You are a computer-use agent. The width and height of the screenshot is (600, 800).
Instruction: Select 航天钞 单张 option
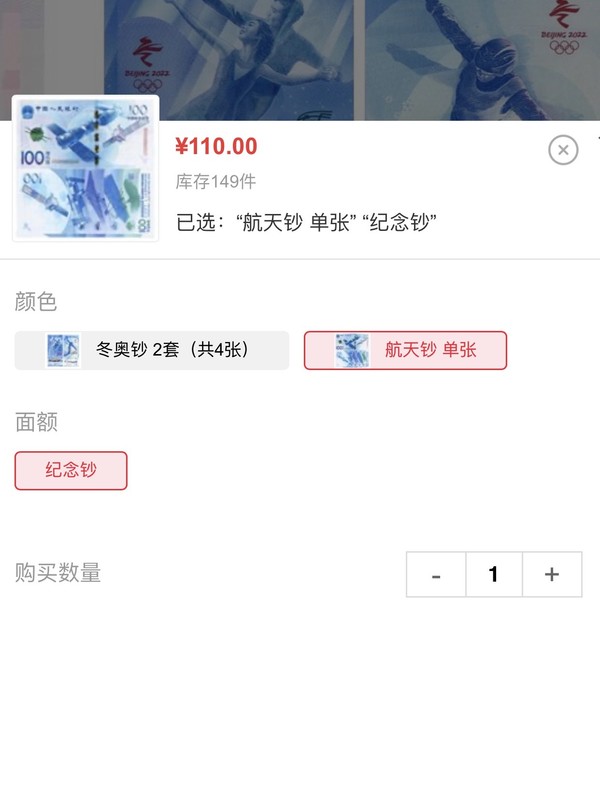(x=405, y=350)
